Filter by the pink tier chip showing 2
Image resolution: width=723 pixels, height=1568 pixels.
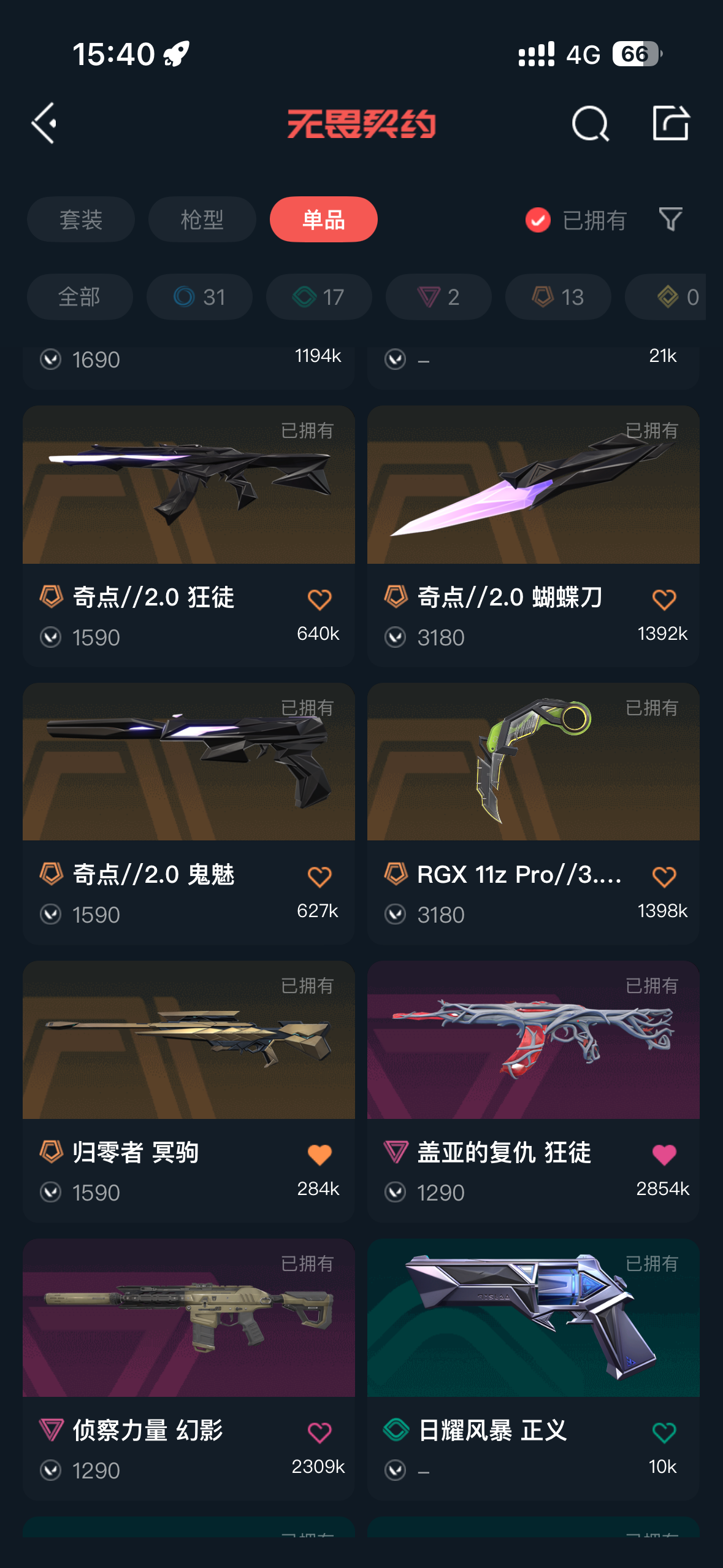point(438,297)
